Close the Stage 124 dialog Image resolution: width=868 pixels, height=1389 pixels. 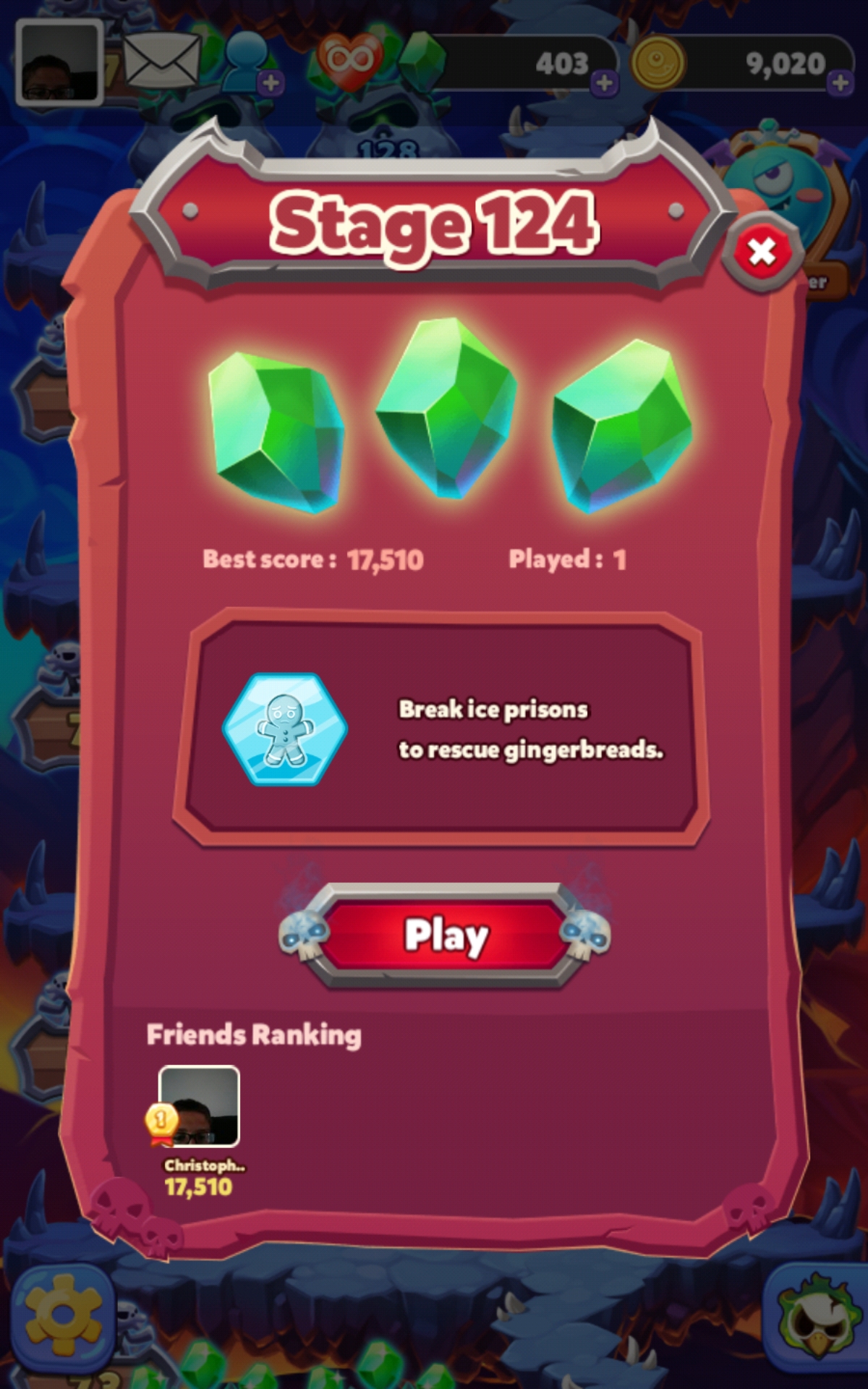(762, 252)
